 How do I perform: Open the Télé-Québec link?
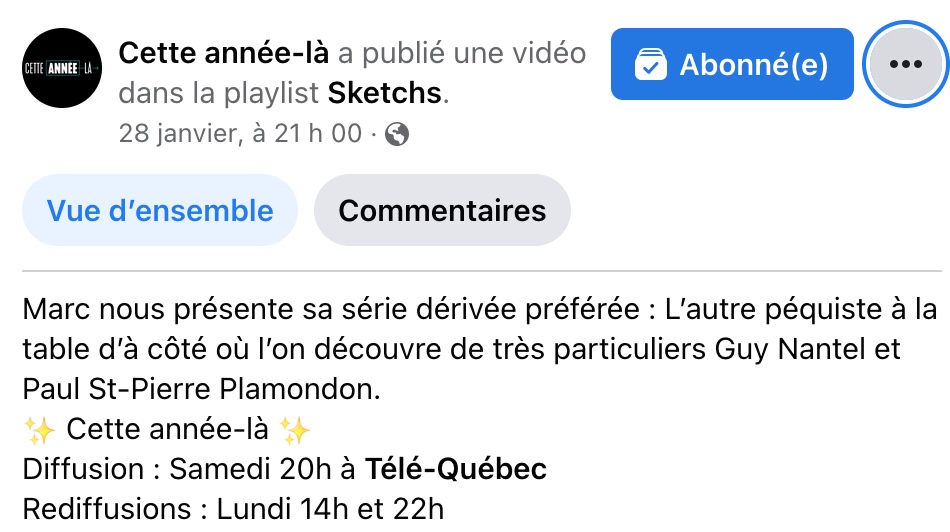(455, 468)
